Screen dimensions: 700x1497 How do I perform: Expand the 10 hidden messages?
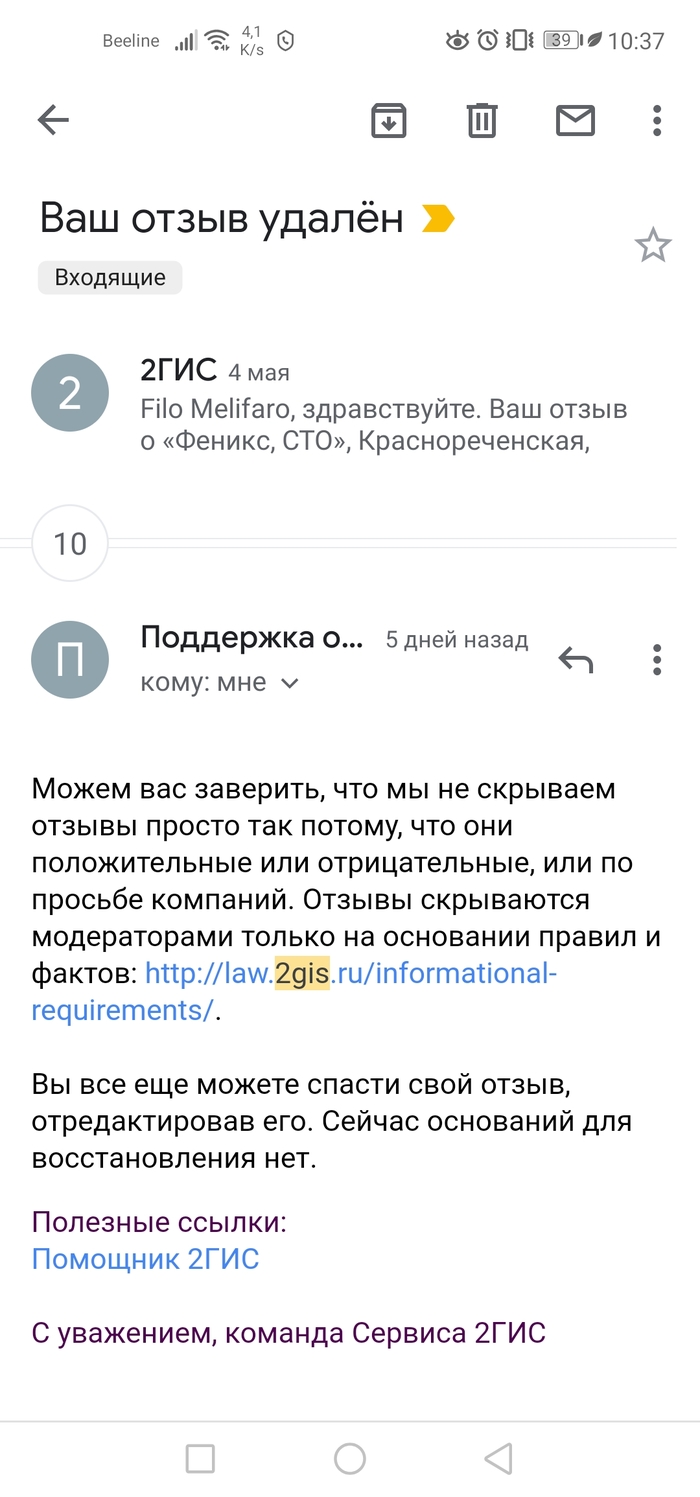click(x=70, y=544)
